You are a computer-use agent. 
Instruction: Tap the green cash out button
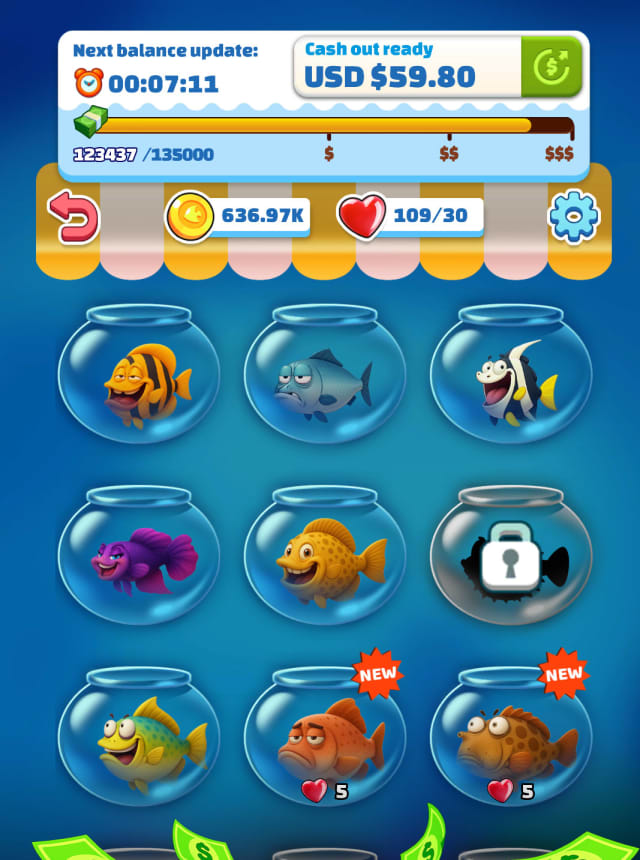click(x=551, y=67)
